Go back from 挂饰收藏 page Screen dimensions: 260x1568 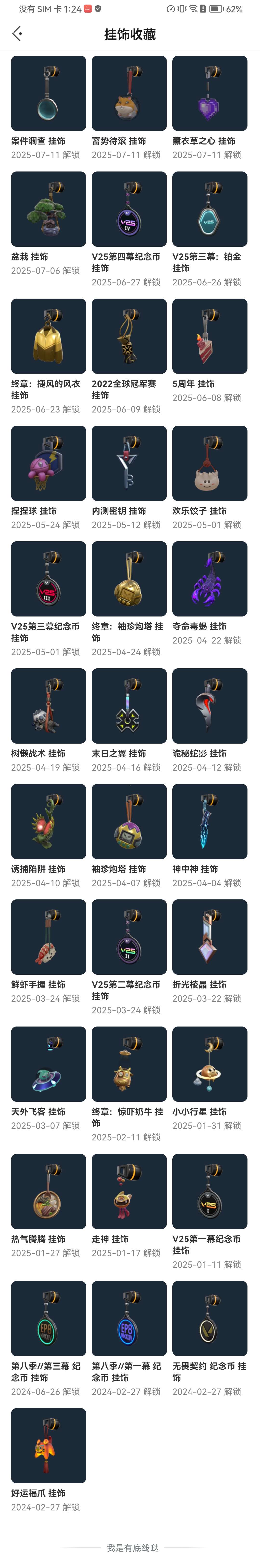[17, 34]
